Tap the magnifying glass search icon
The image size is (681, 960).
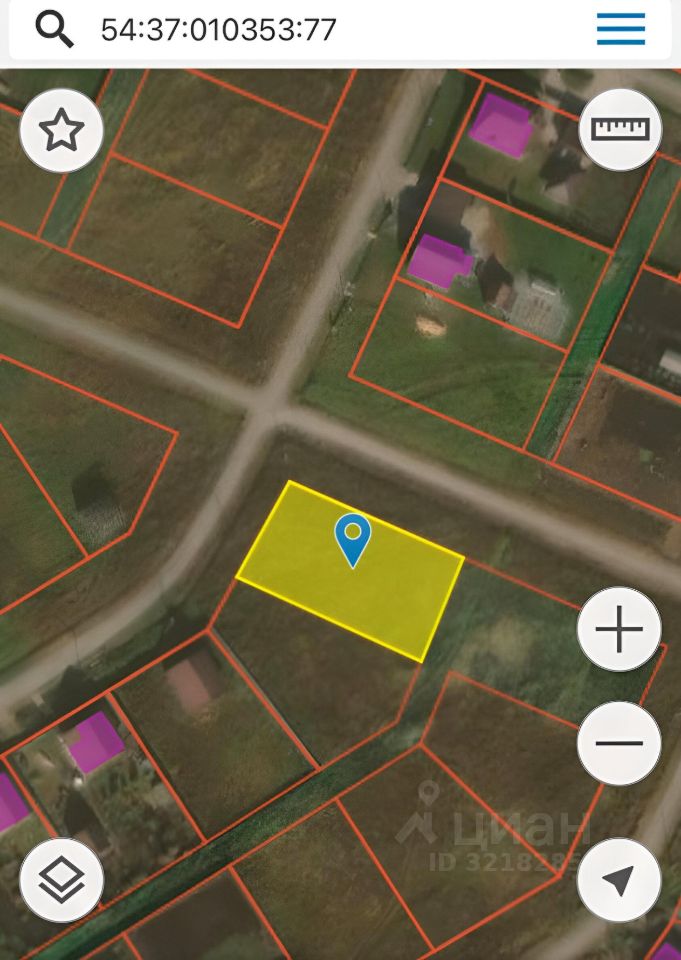(54, 29)
